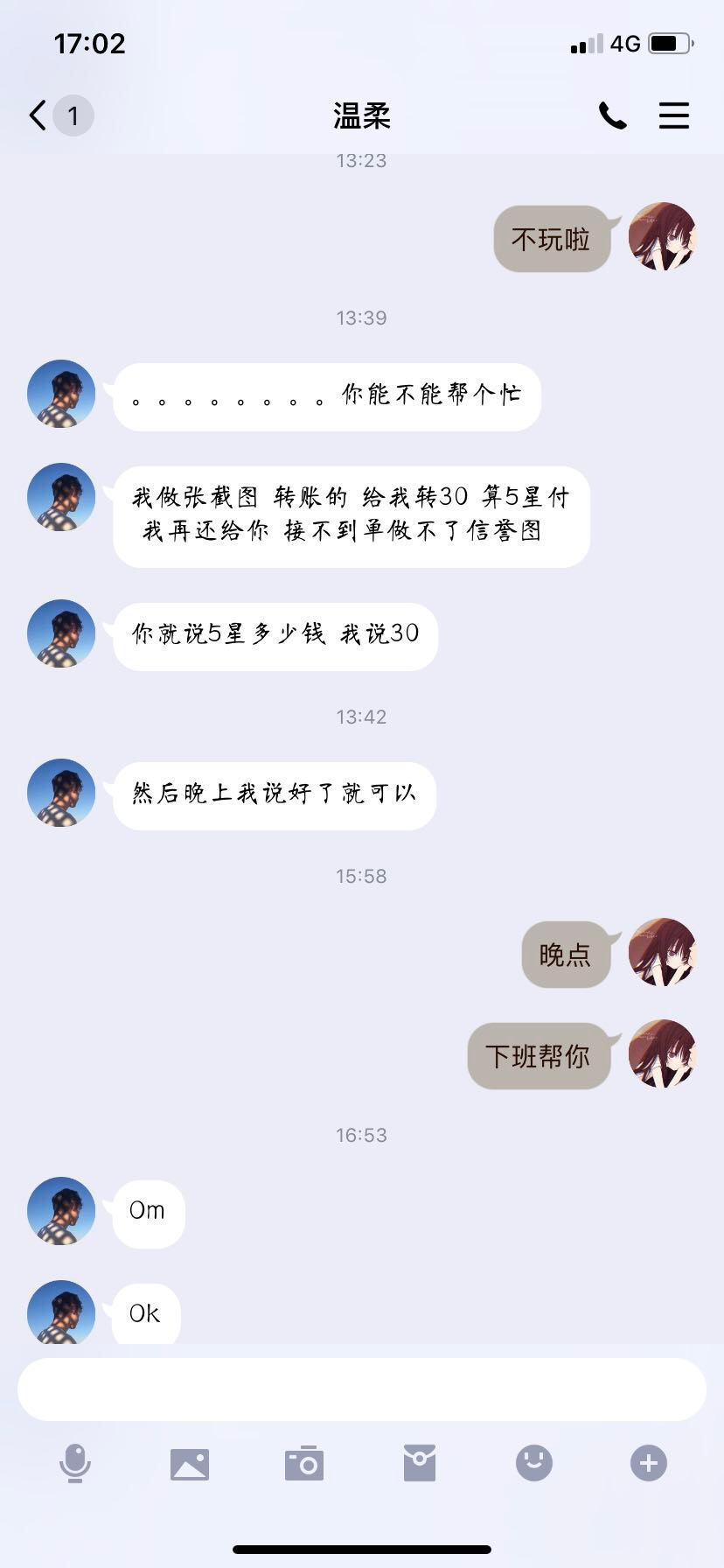The image size is (724, 1568).
Task: Open the emoji panel
Action: (x=534, y=1463)
